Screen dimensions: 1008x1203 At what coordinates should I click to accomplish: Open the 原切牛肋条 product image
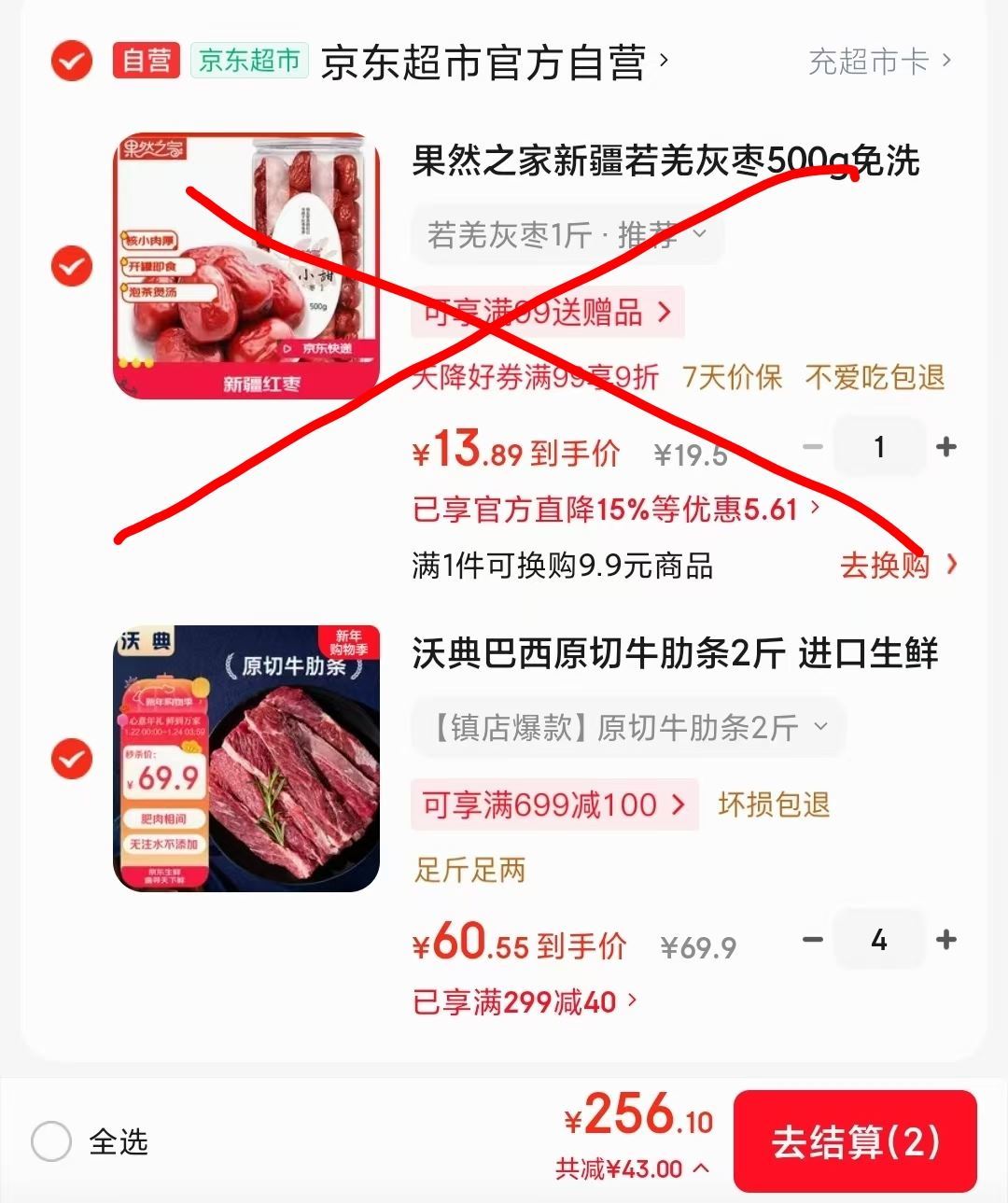point(246,758)
